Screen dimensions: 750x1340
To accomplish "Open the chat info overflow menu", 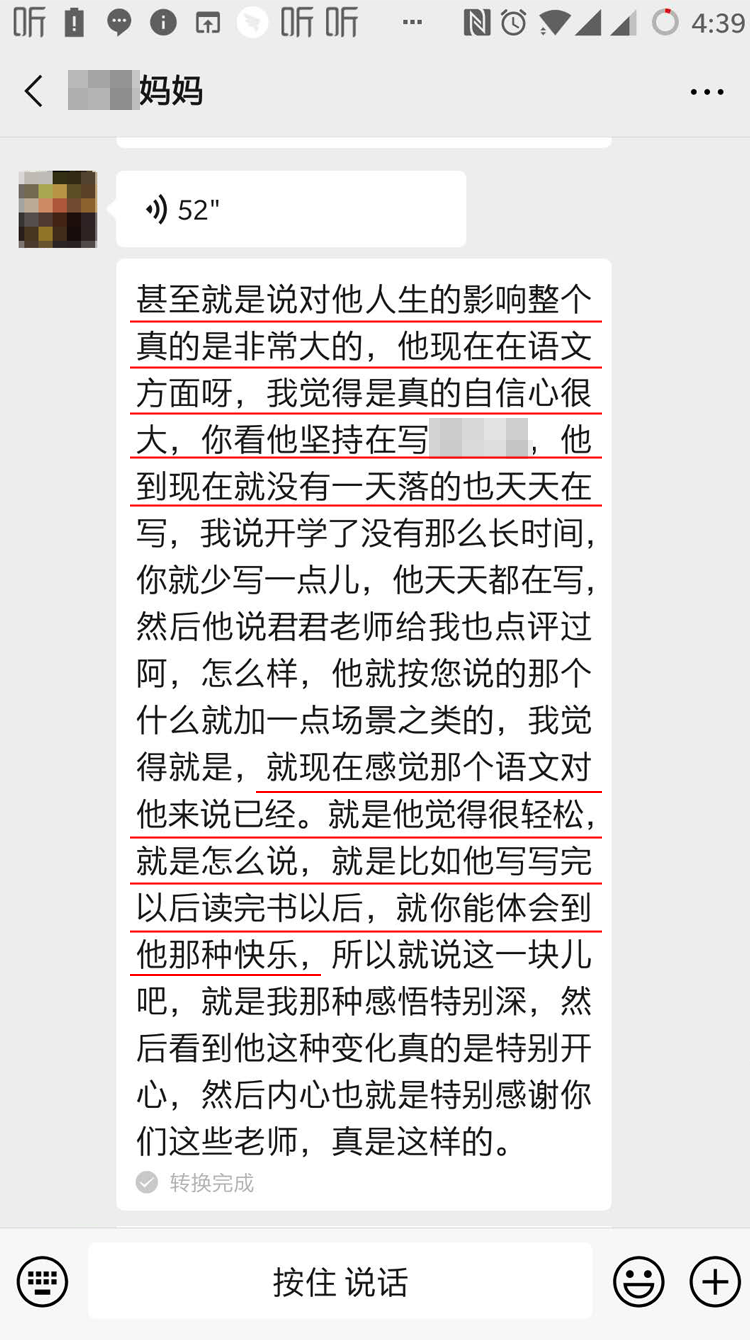I will (x=706, y=91).
